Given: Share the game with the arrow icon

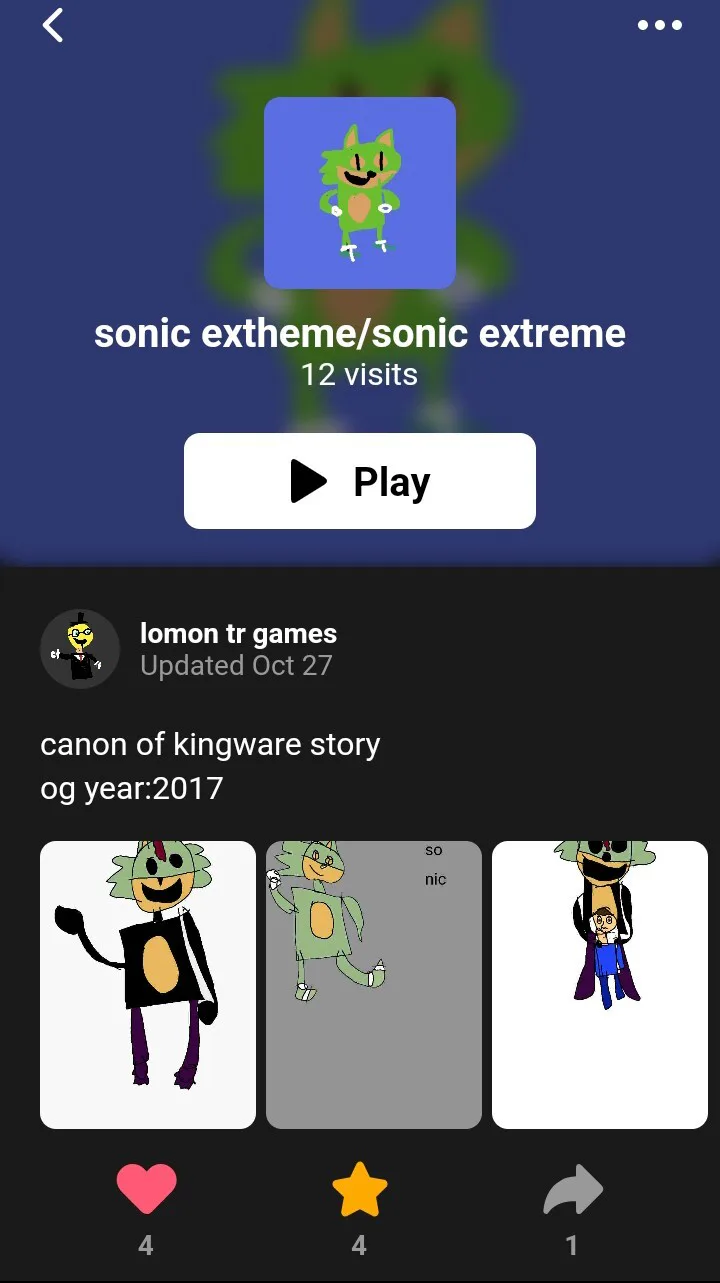Looking at the screenshot, I should pos(573,1191).
